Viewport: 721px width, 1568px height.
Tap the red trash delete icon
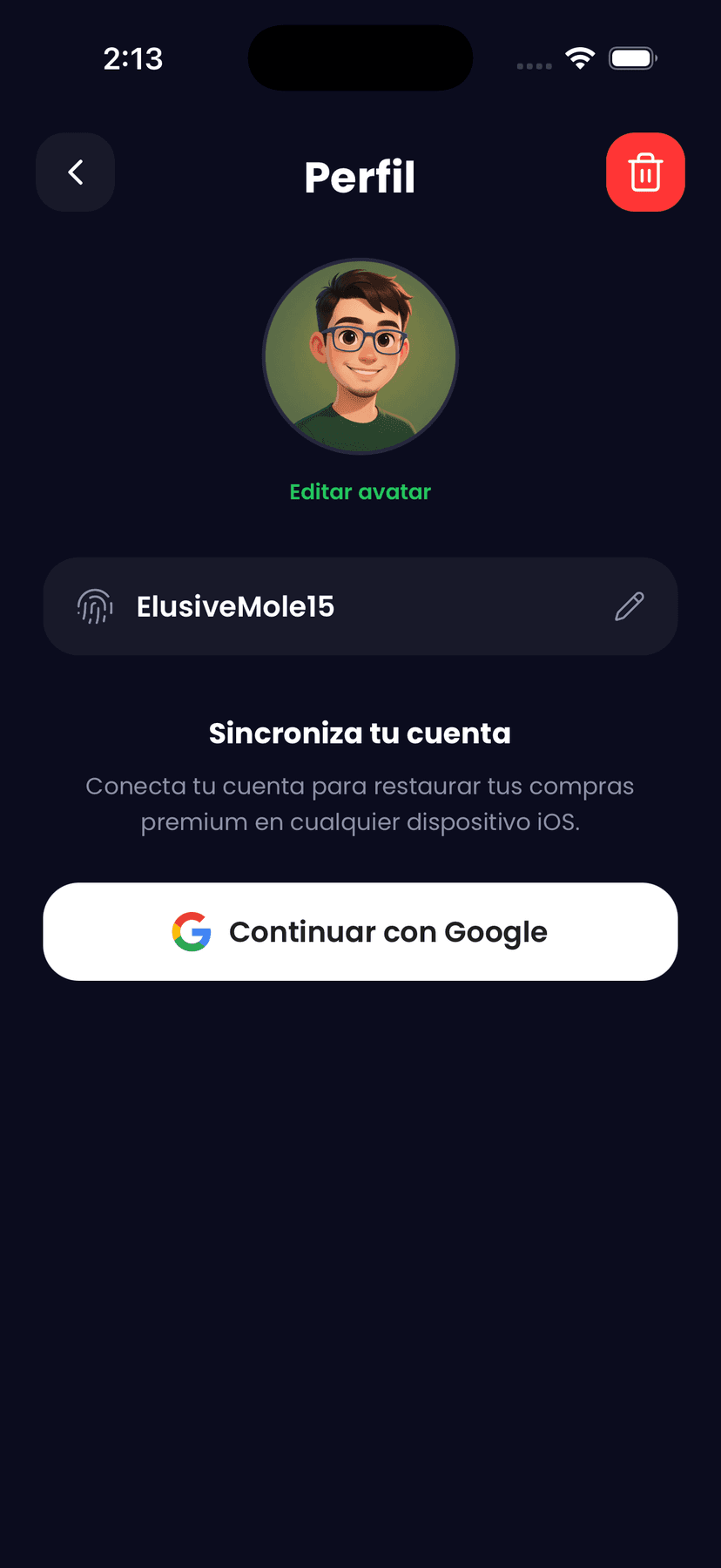pos(645,172)
